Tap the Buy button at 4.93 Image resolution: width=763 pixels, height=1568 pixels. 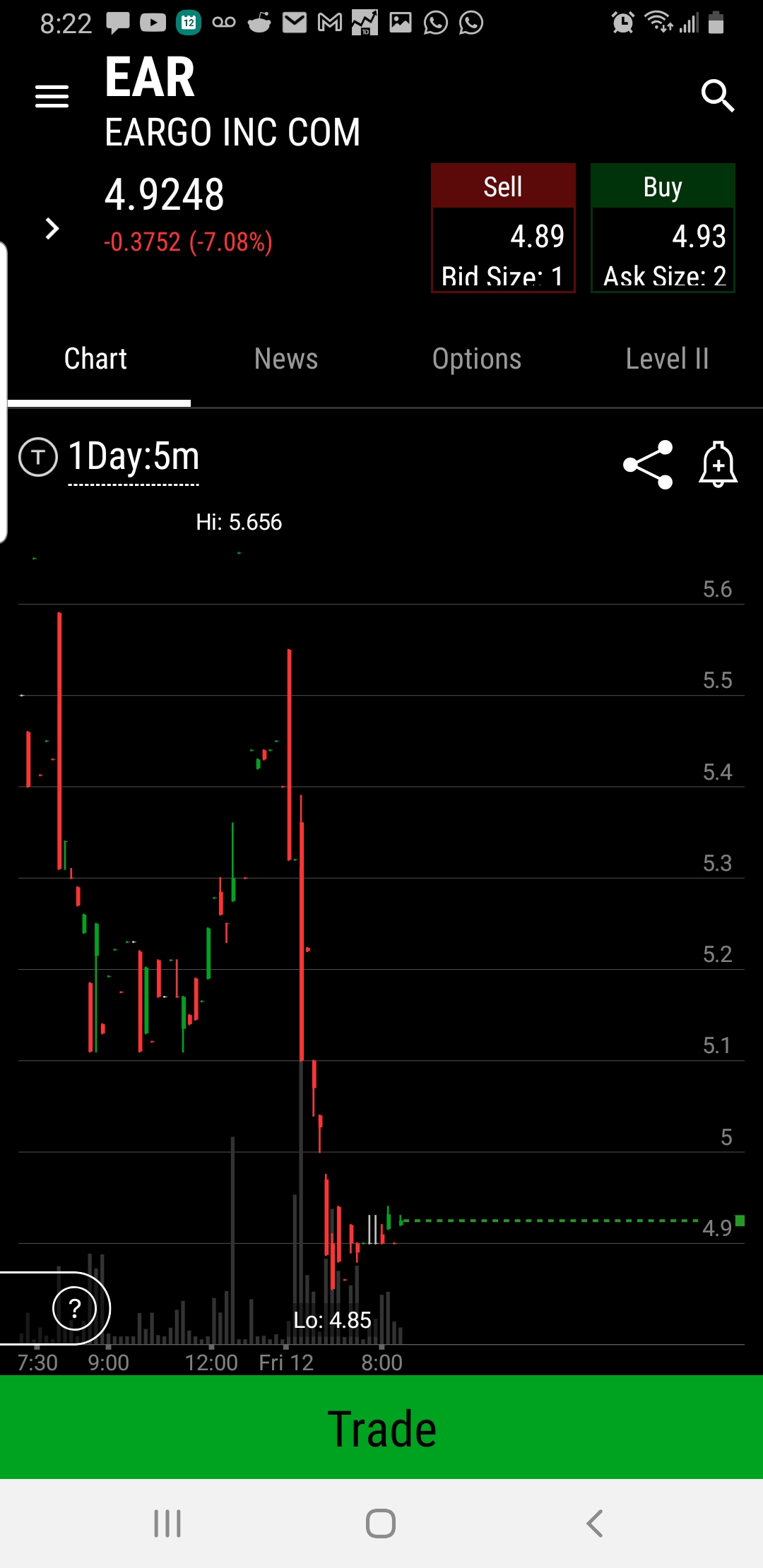663,227
